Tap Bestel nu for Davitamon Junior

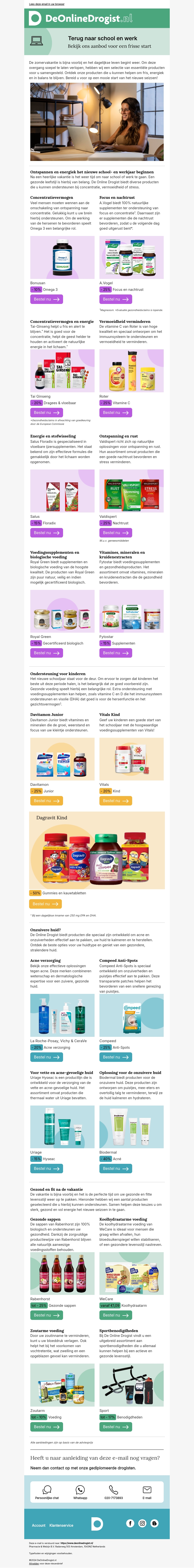[46, 801]
